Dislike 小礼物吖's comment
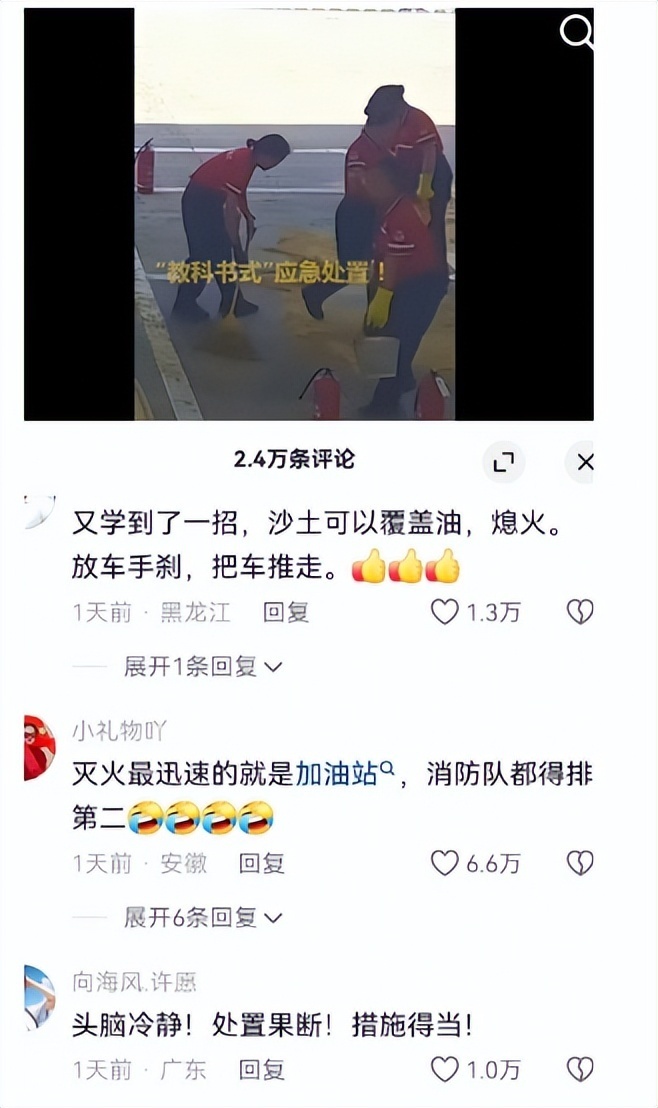 tap(580, 862)
